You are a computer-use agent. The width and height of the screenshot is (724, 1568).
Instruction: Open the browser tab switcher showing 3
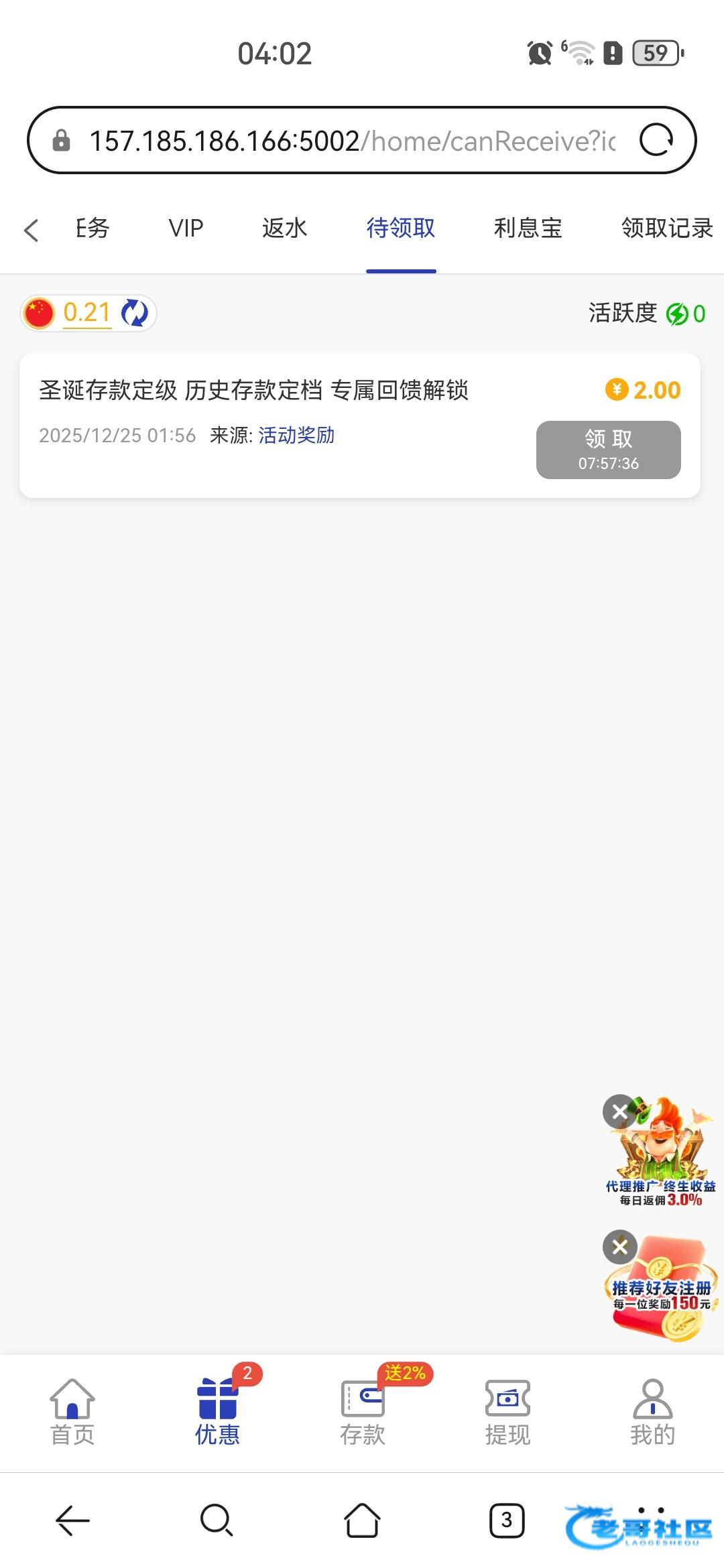507,1520
